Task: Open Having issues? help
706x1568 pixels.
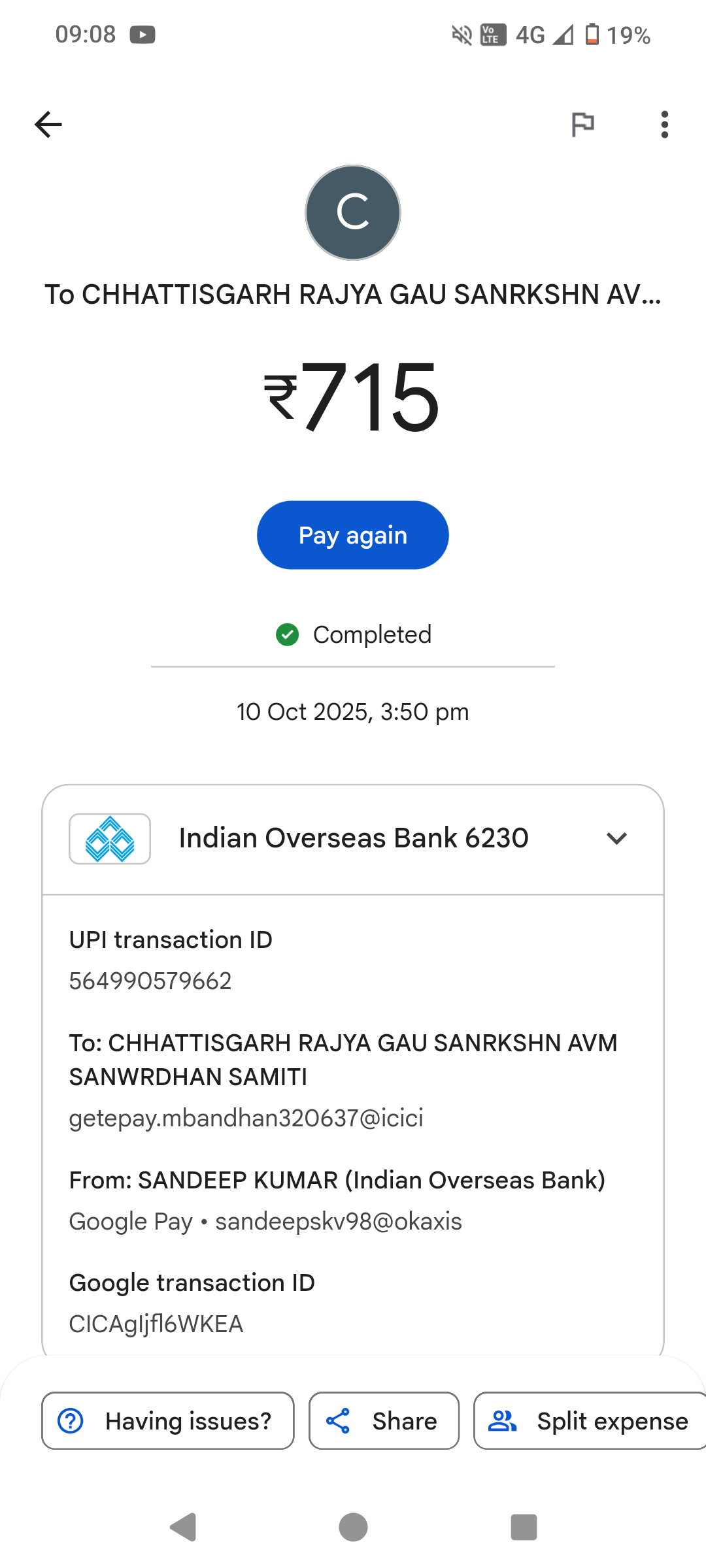Action: (168, 1420)
